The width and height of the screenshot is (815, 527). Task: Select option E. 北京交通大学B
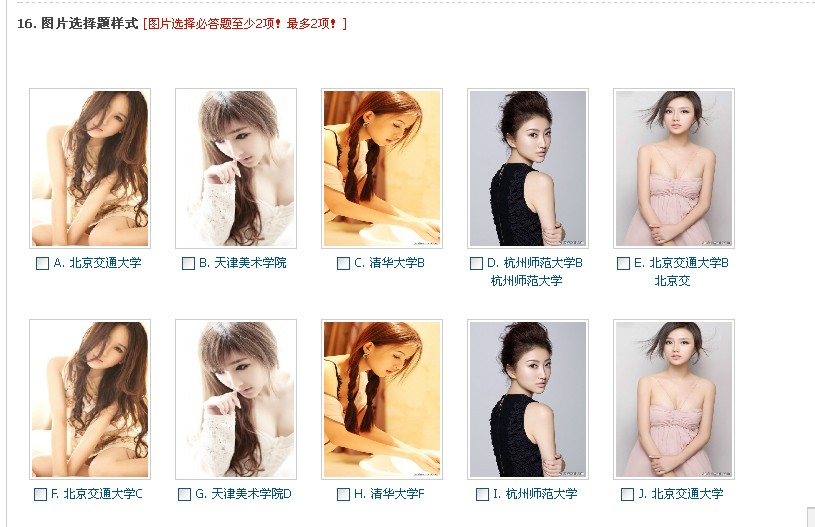point(623,264)
